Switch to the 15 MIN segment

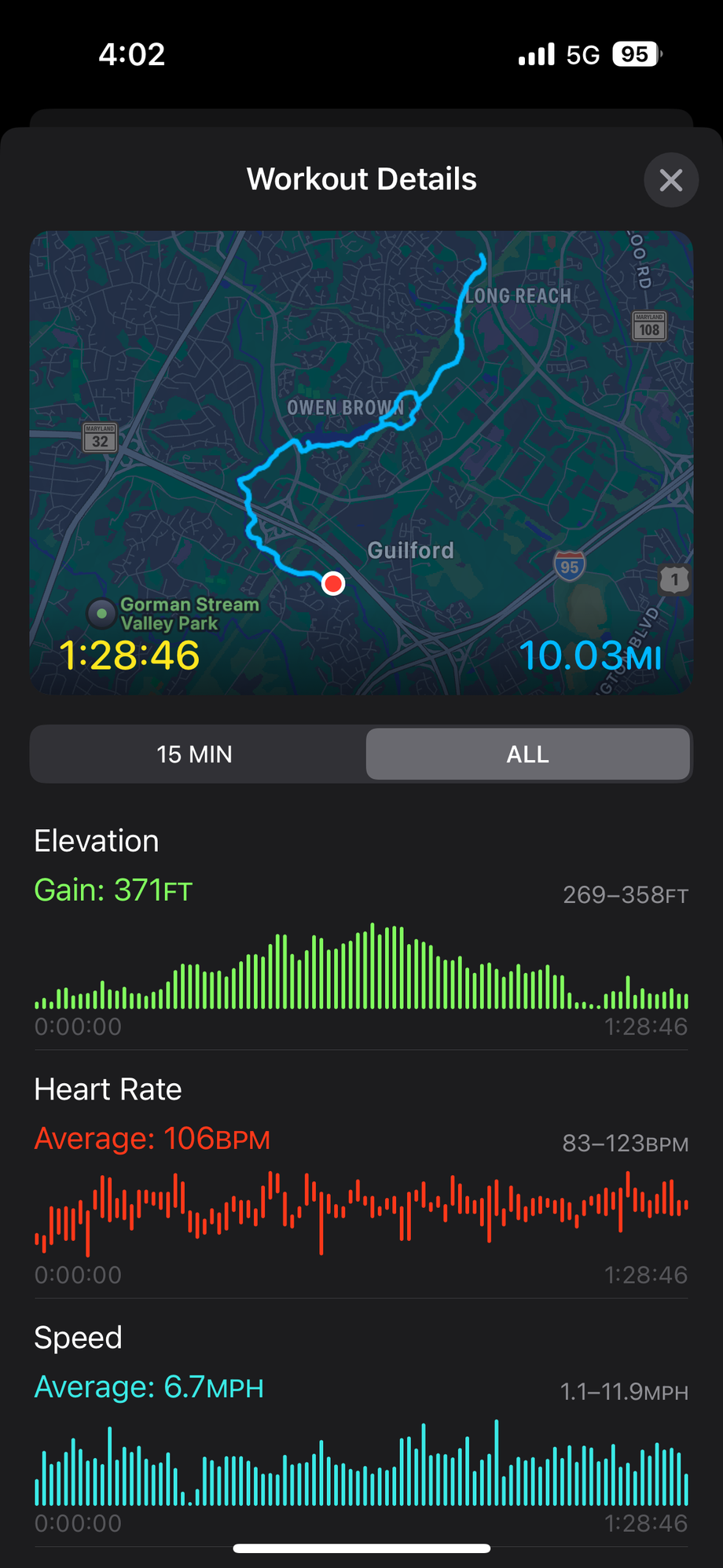(x=195, y=754)
